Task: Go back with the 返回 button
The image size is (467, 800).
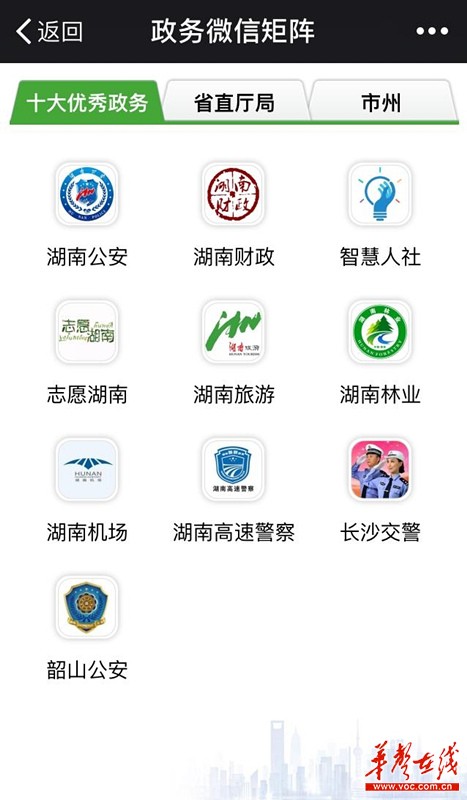Action: [x=49, y=32]
